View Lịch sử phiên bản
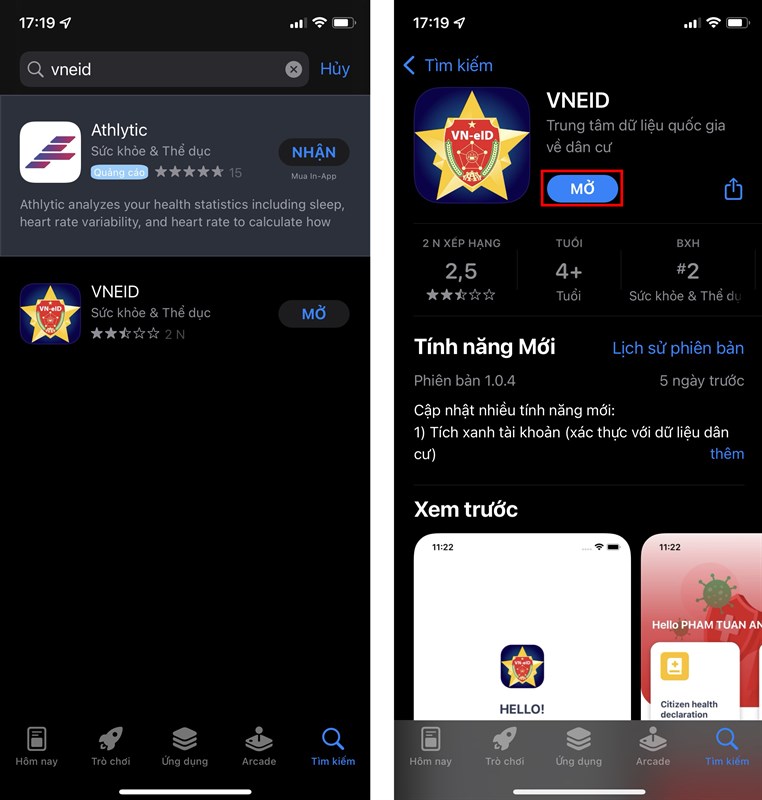 [678, 348]
